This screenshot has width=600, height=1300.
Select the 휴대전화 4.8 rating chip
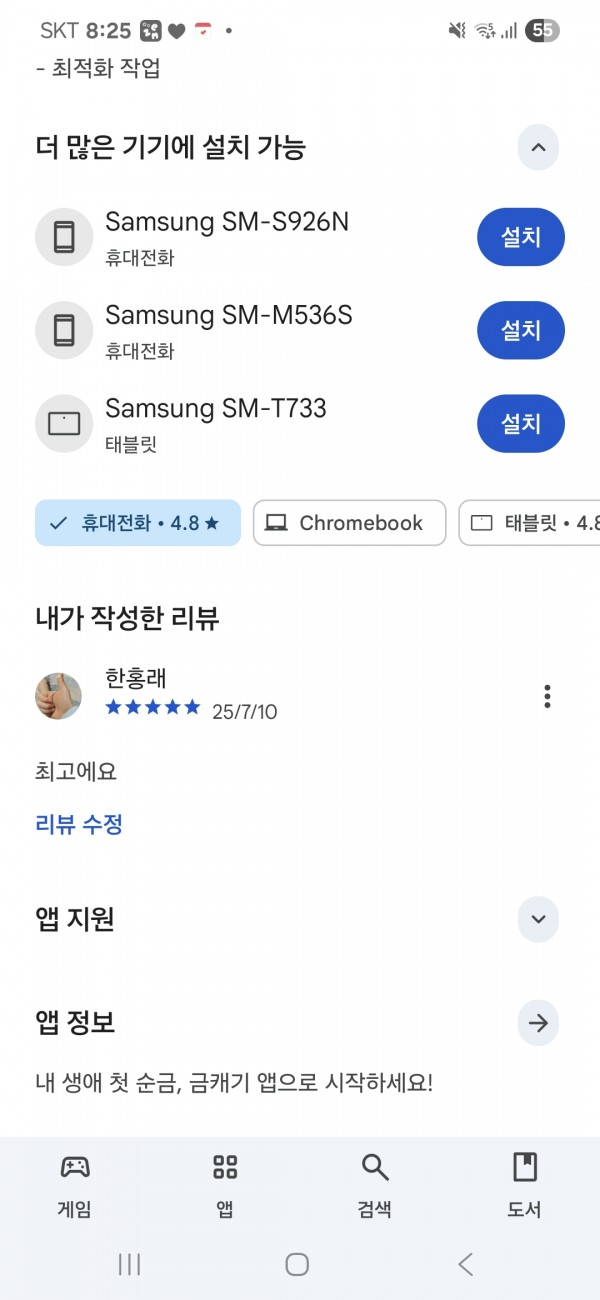click(138, 523)
